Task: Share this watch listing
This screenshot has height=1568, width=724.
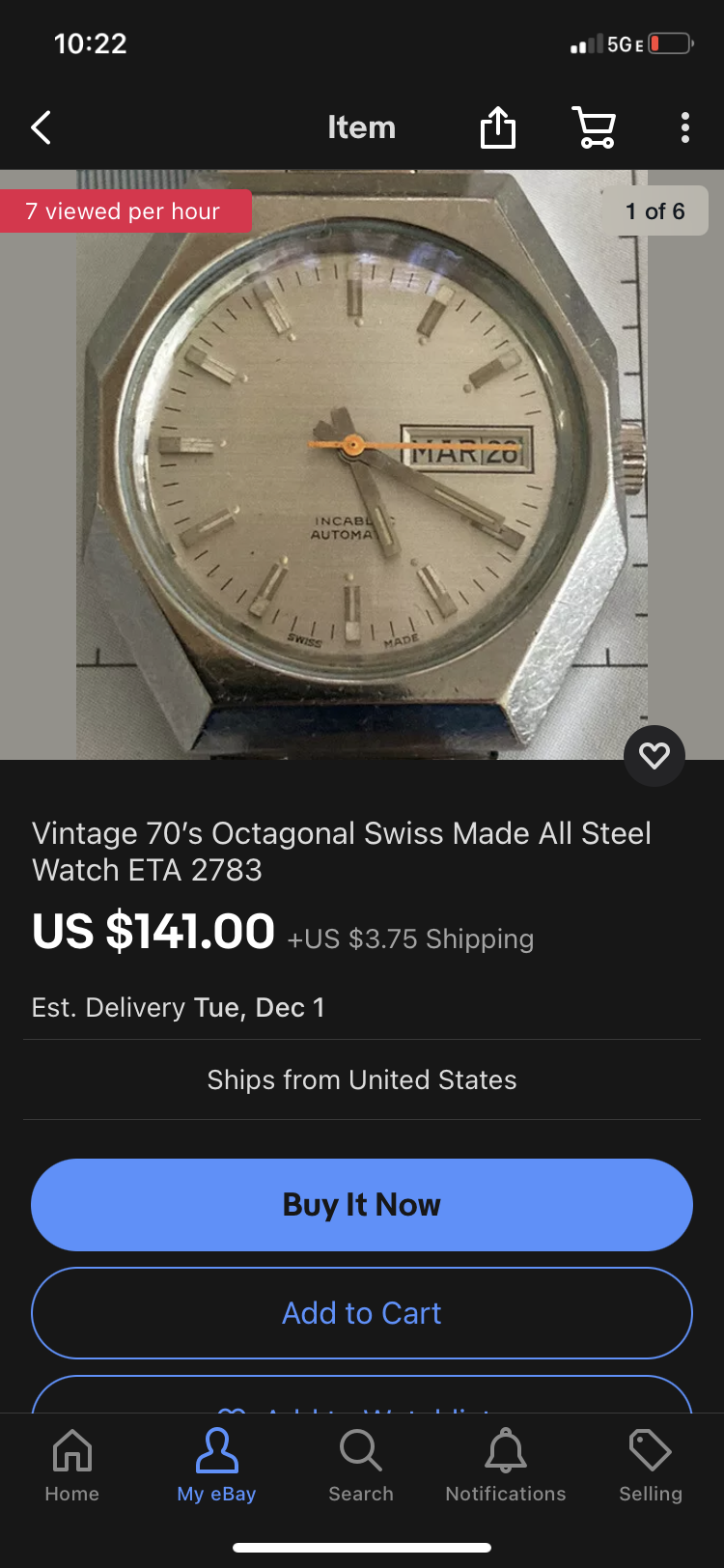Action: click(x=498, y=127)
